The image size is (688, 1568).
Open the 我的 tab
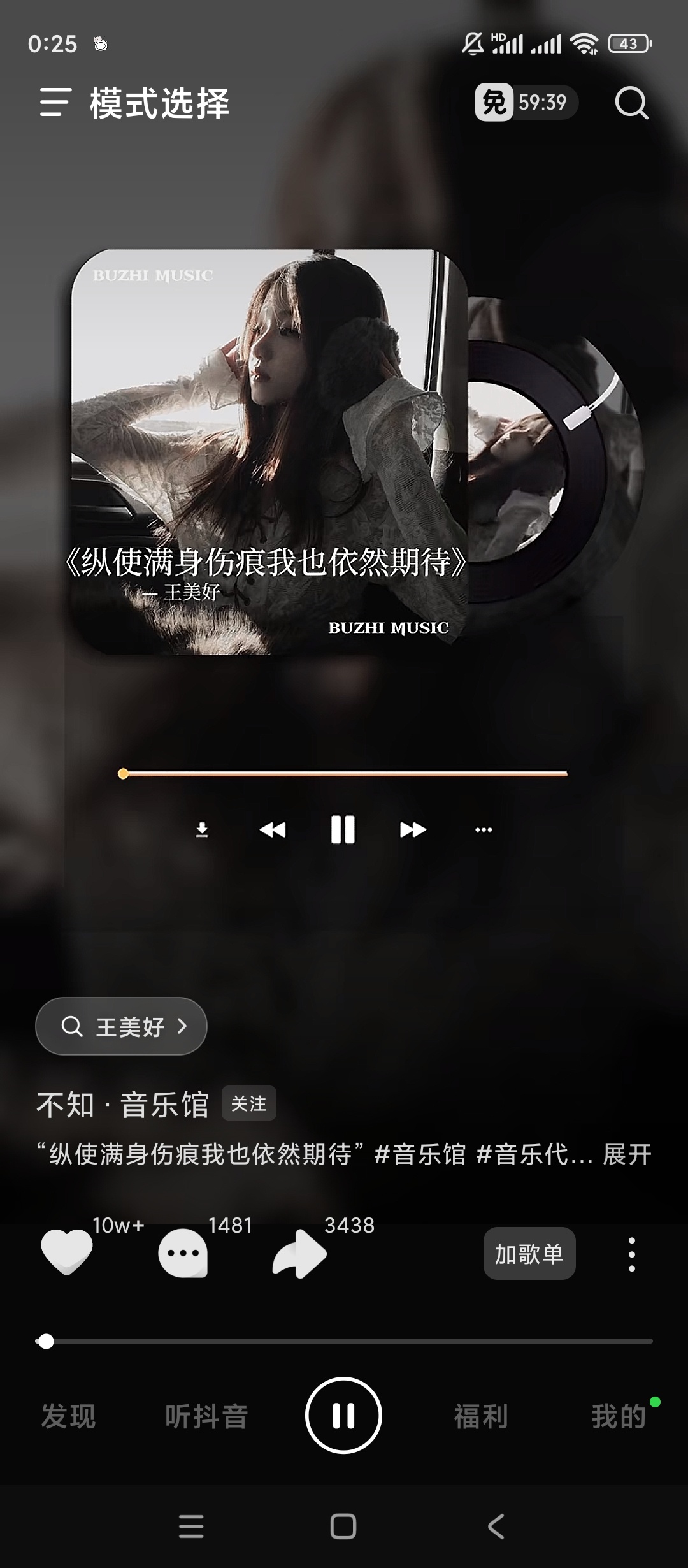(x=618, y=1416)
